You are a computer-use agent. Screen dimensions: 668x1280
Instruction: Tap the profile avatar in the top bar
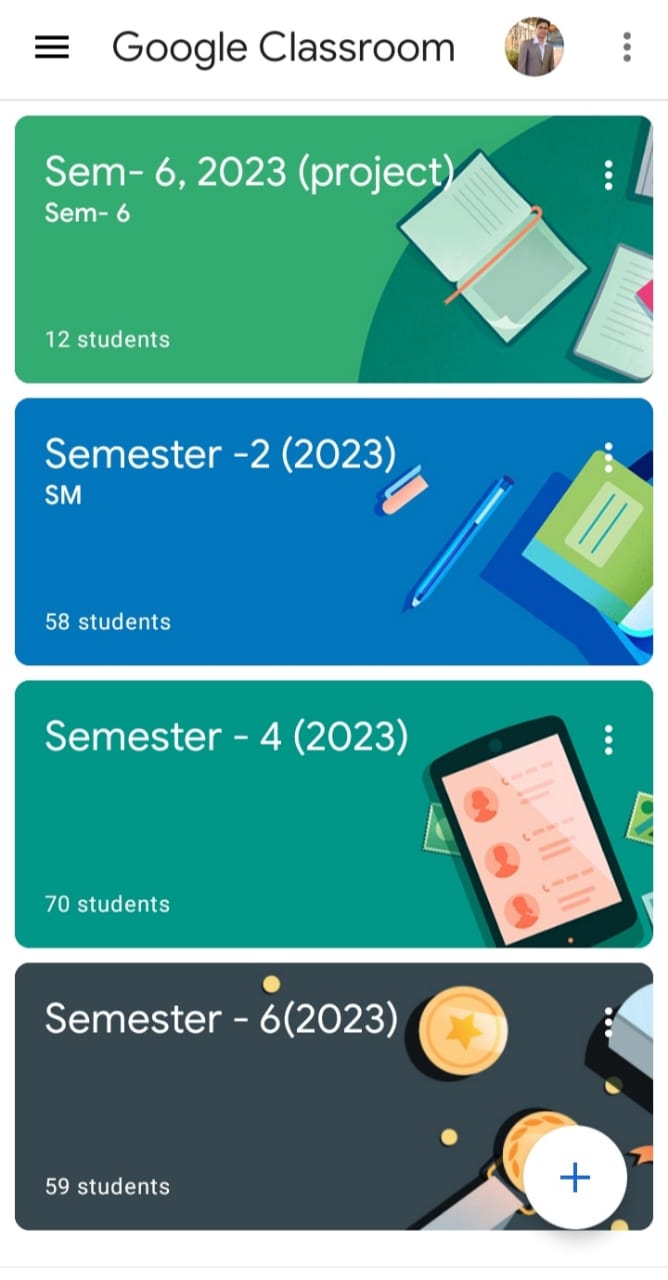[534, 47]
